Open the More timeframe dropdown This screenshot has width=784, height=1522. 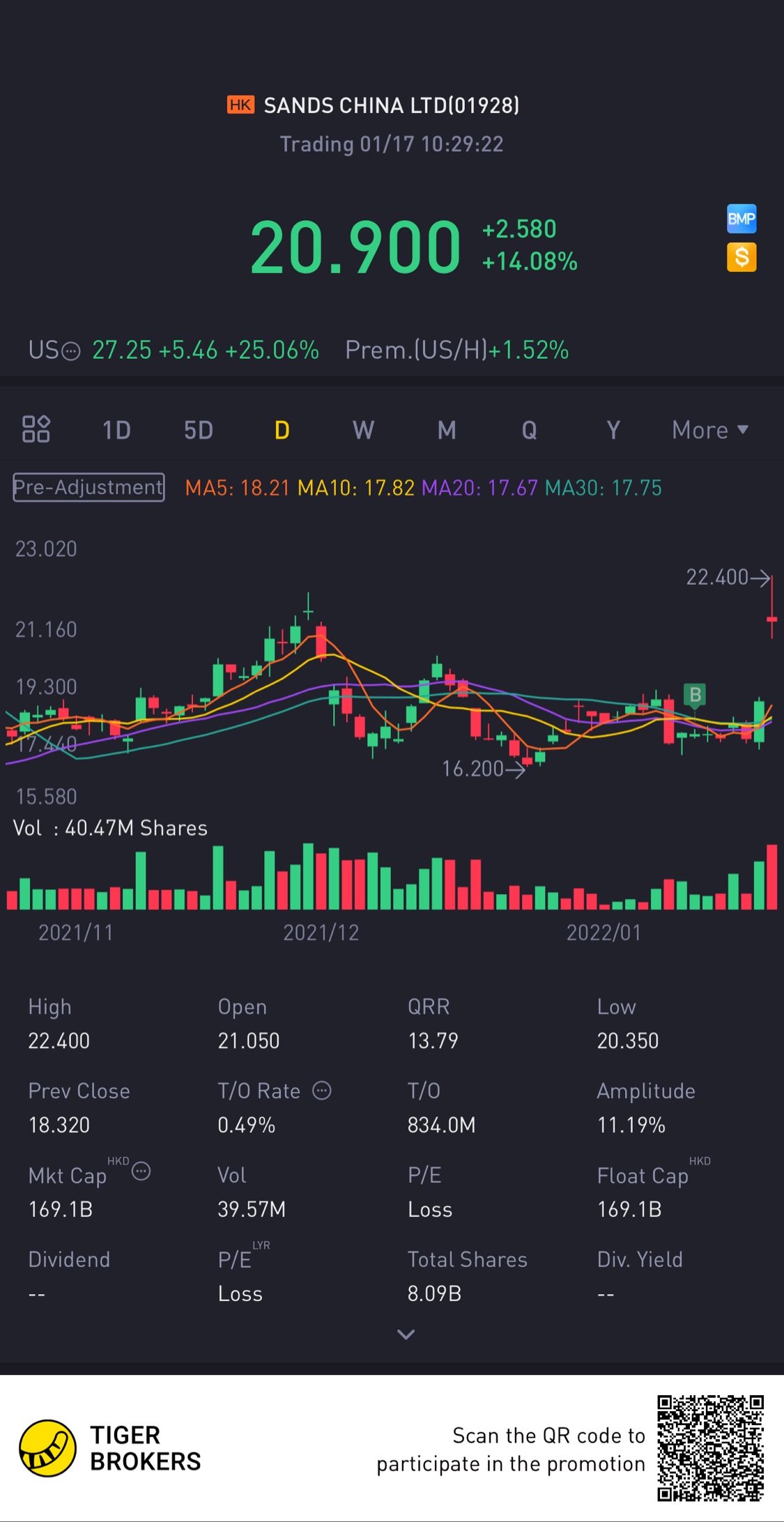709,430
